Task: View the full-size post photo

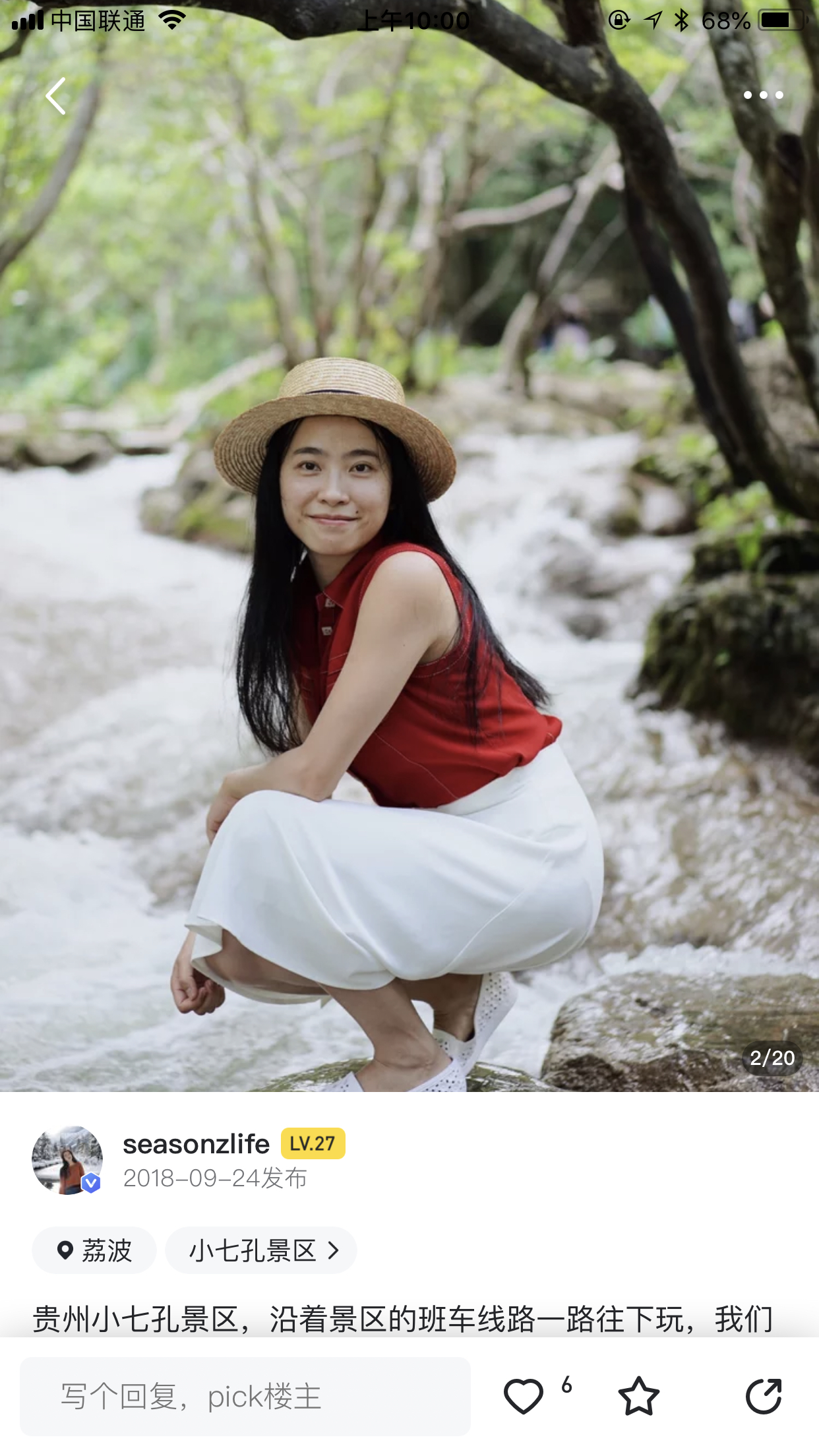Action: pos(409,593)
